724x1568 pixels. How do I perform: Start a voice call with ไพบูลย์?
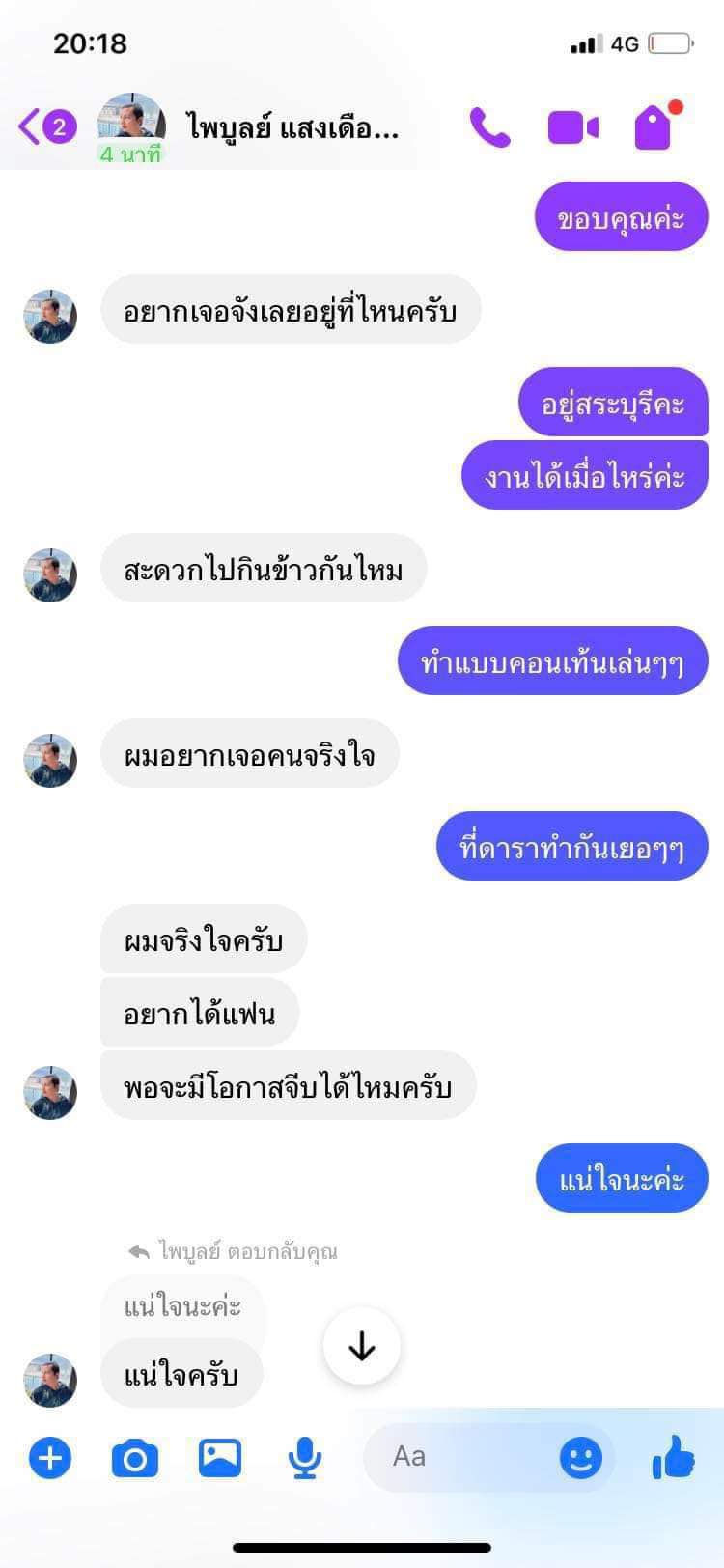point(489,127)
